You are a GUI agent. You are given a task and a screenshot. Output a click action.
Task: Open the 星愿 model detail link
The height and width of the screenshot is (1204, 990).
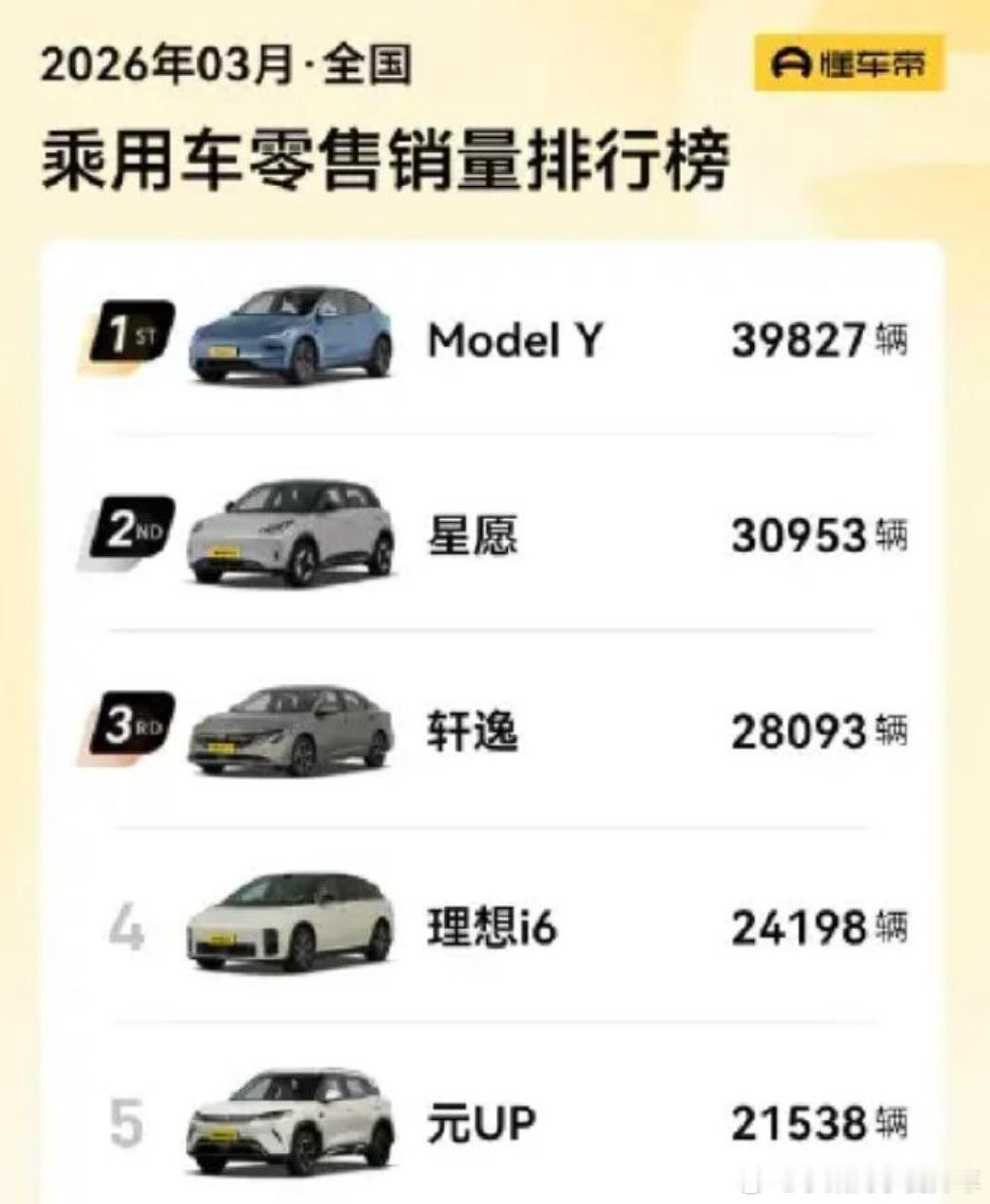tap(475, 535)
